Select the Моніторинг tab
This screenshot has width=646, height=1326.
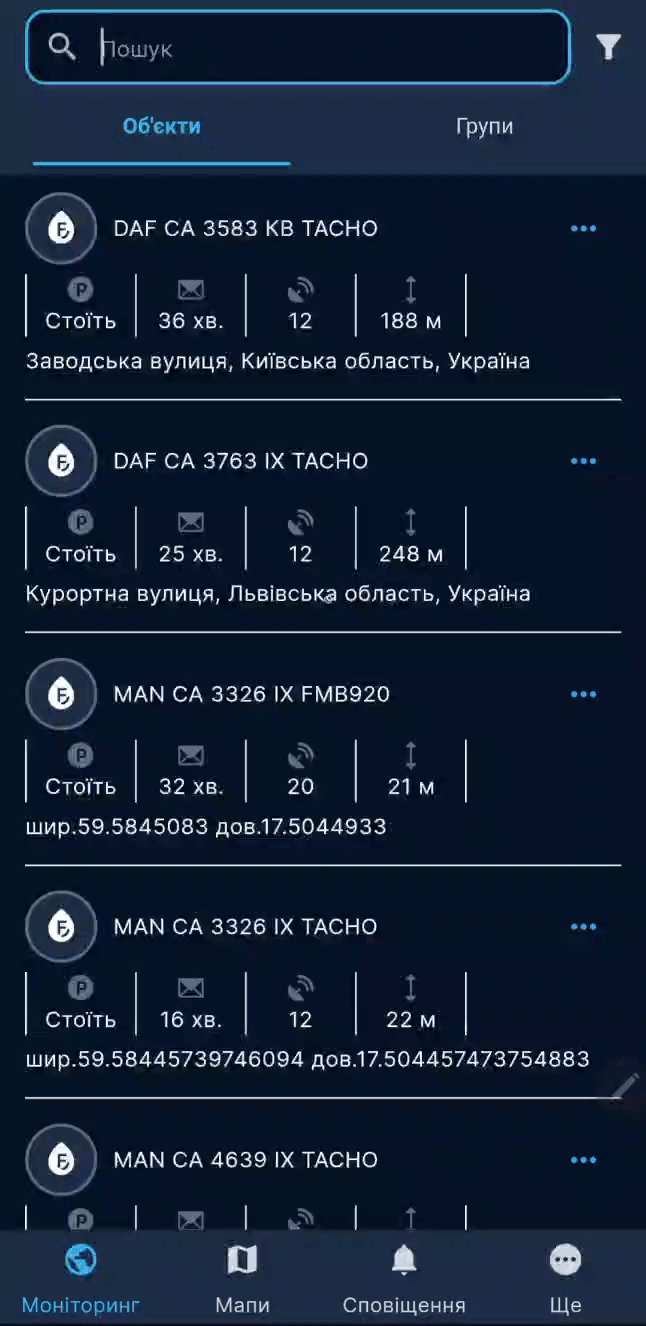(81, 1278)
